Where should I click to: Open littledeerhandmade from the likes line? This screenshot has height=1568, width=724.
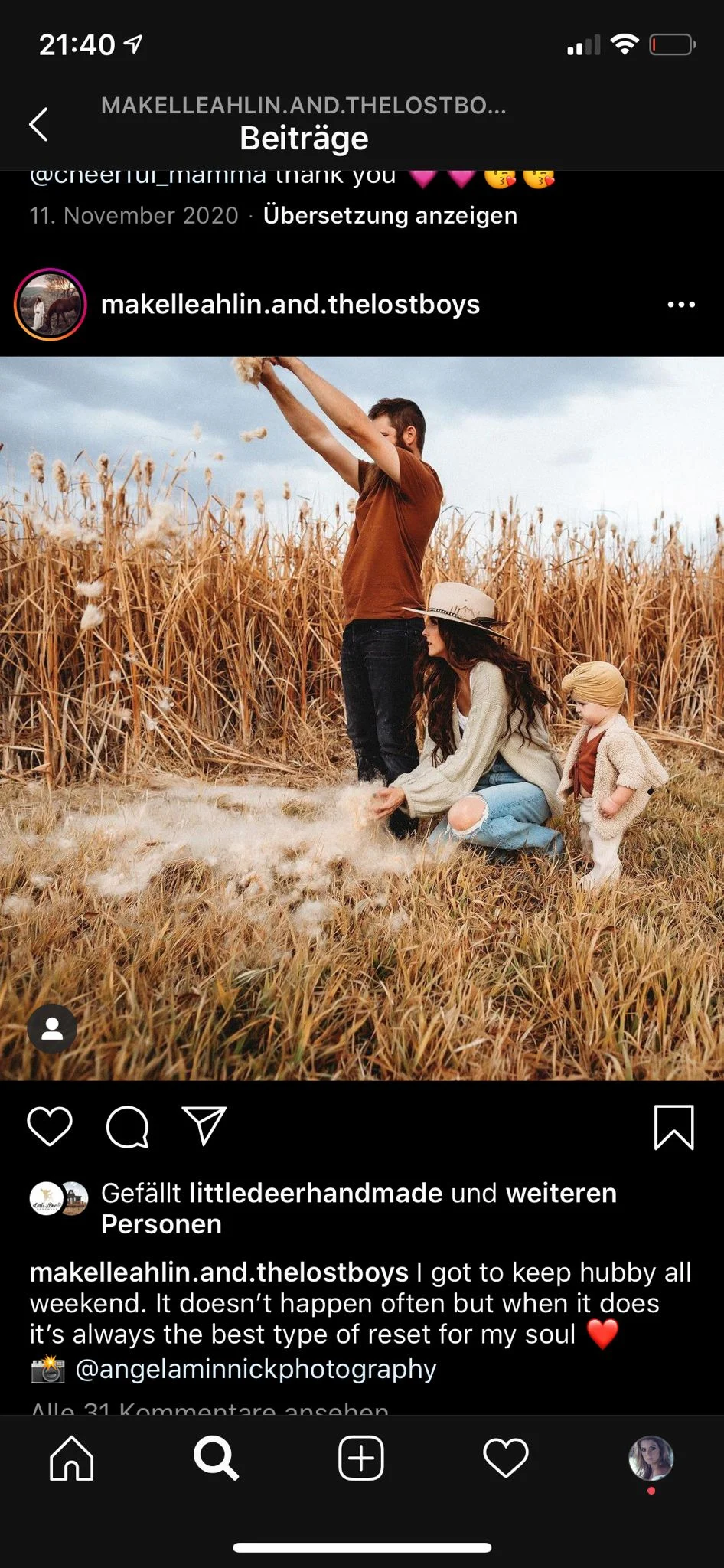(315, 1193)
